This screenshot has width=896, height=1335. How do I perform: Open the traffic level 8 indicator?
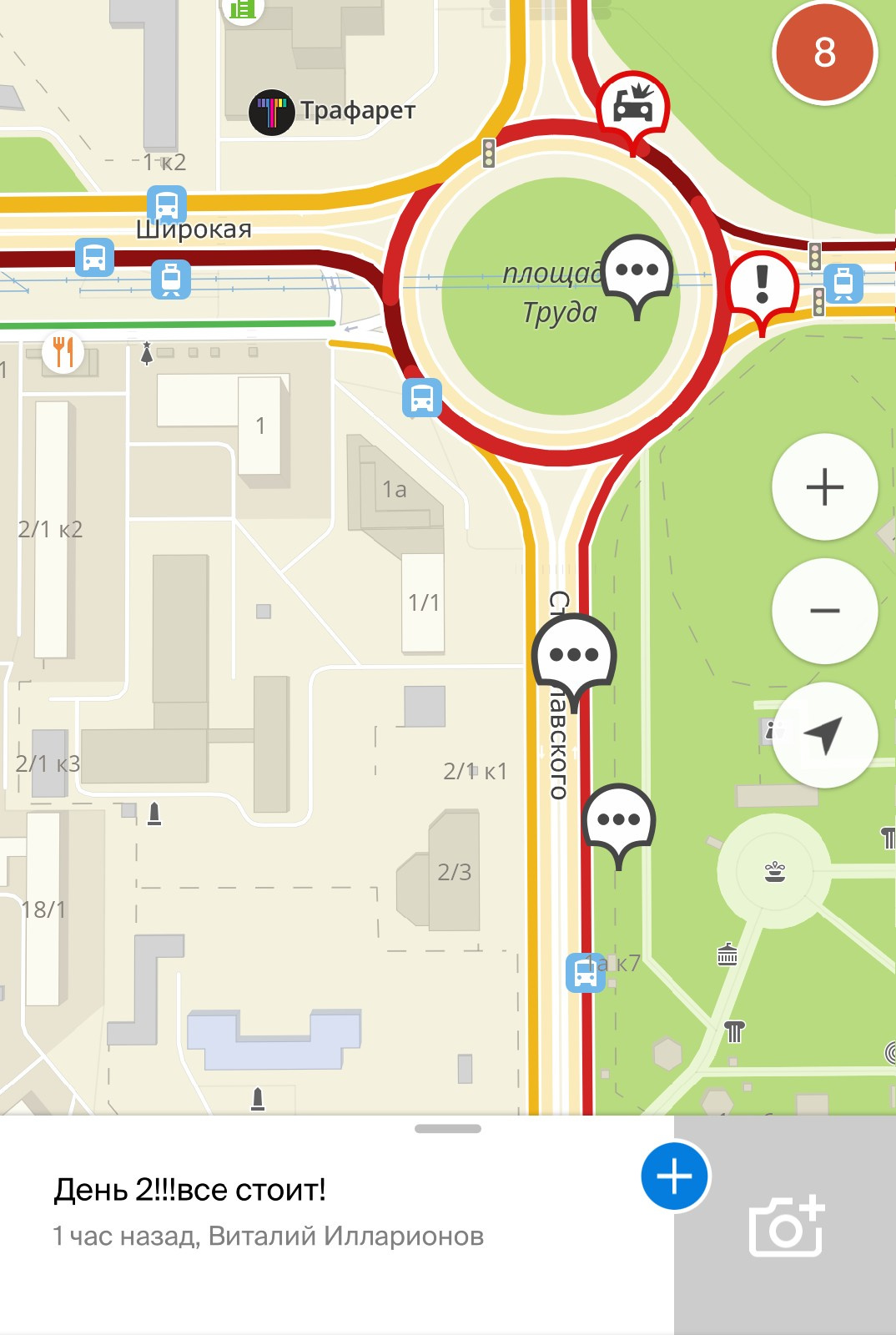coord(824,52)
